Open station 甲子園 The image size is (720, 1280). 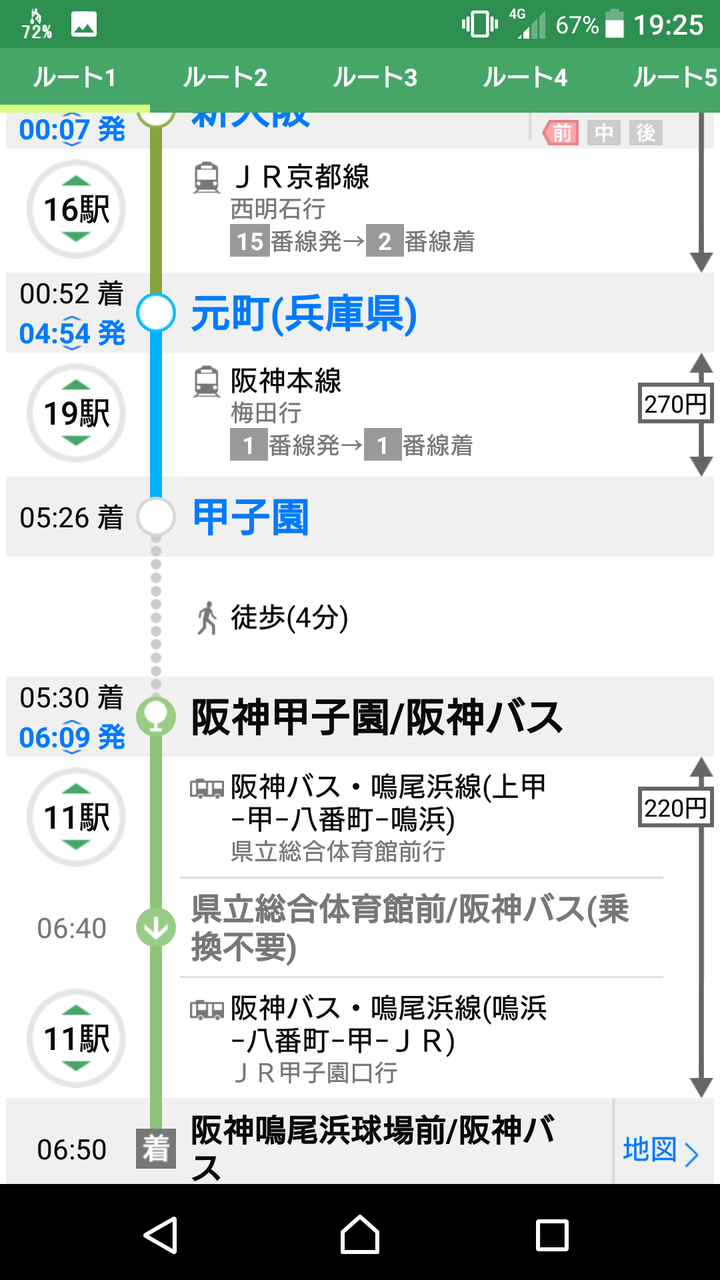[250, 518]
